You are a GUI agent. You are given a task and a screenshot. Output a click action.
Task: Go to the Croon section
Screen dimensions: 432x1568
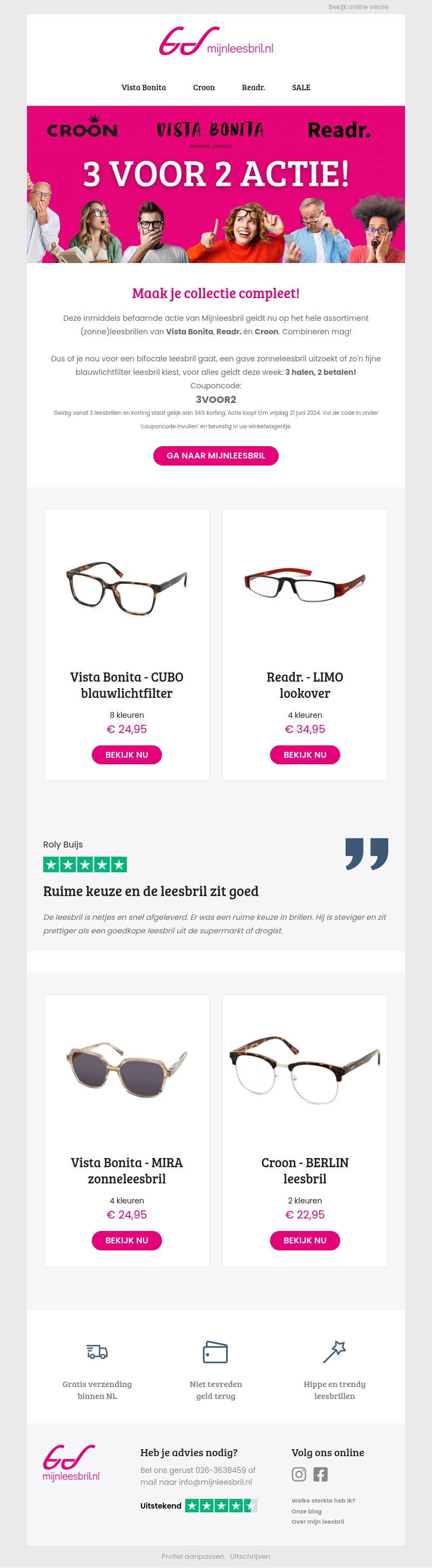coord(204,88)
